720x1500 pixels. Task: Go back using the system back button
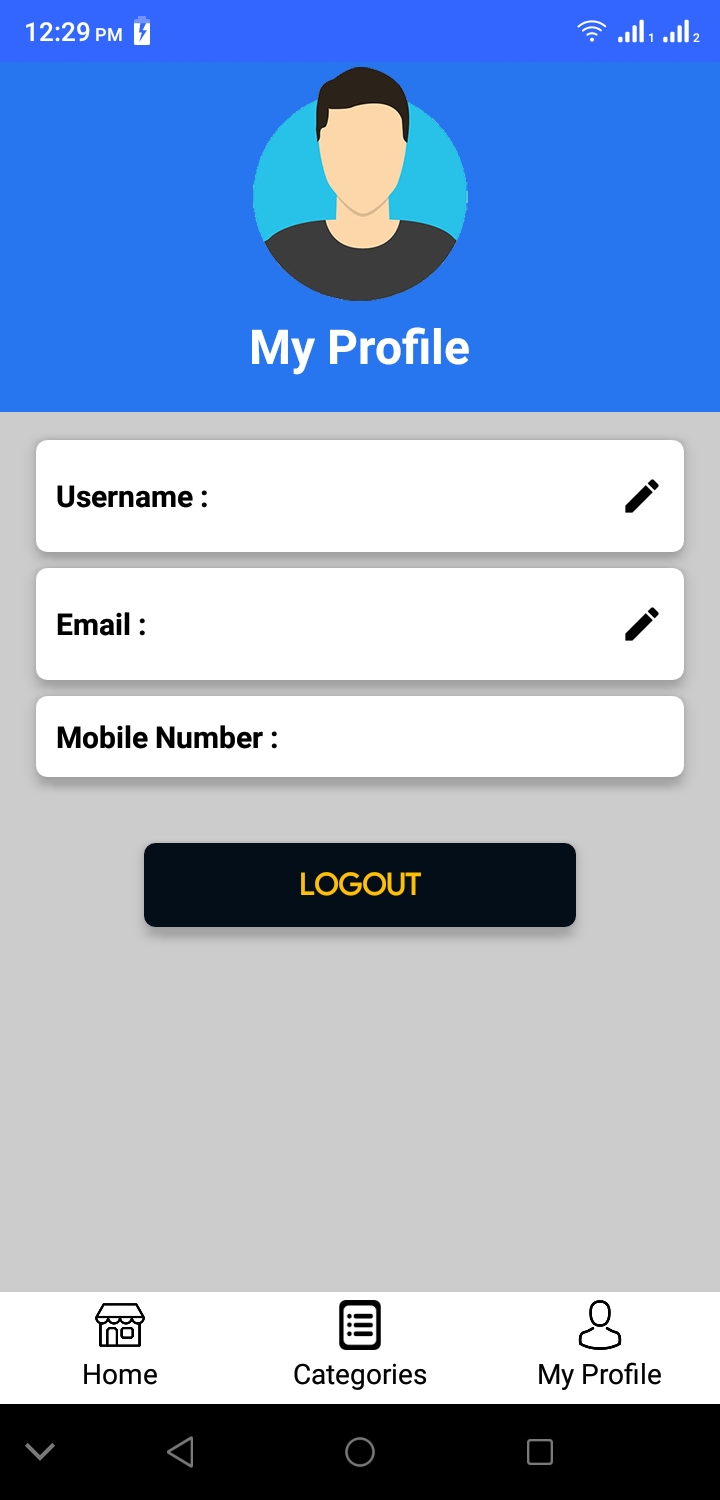180,1452
